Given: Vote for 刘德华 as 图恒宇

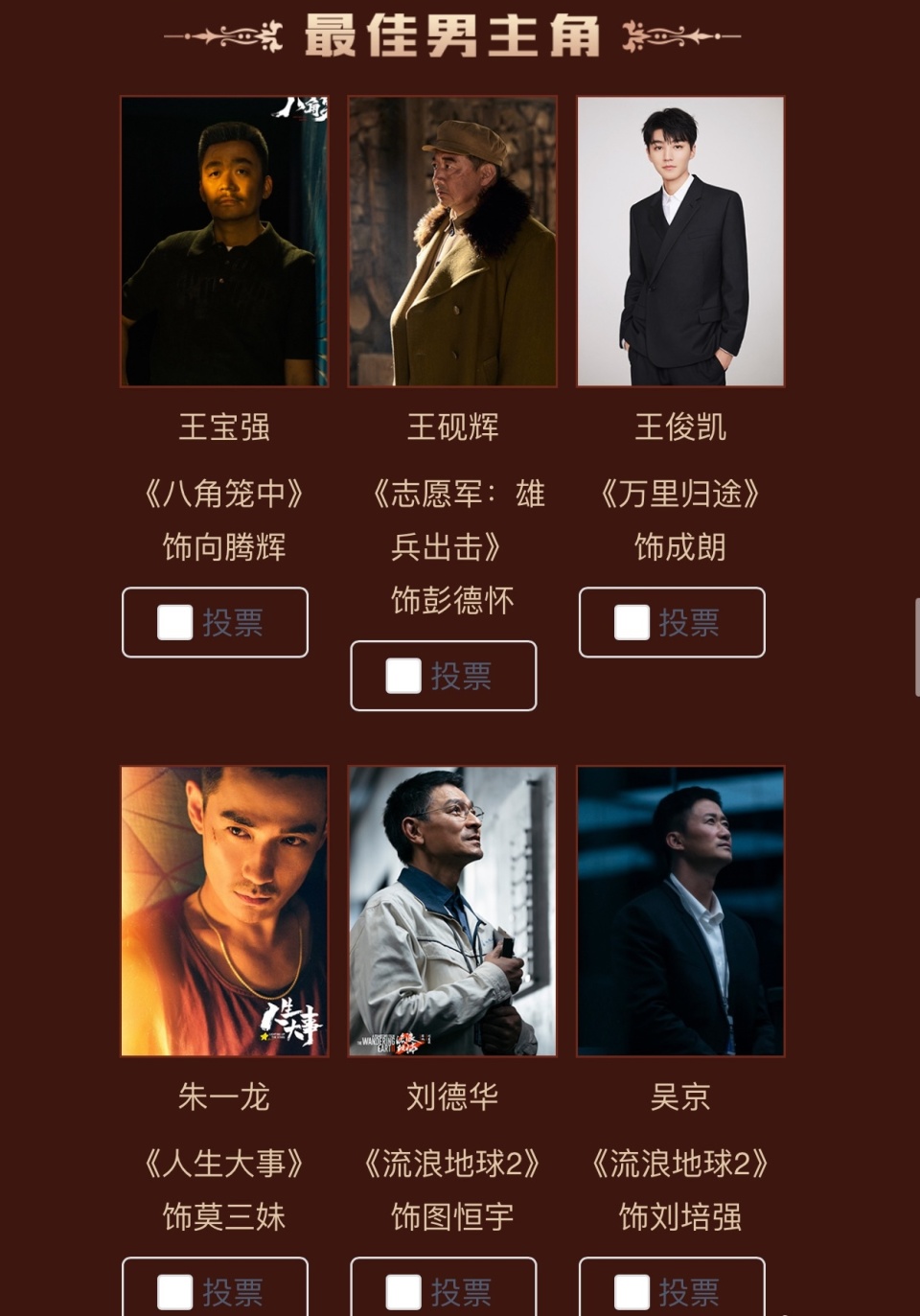Looking at the screenshot, I should tap(443, 1290).
